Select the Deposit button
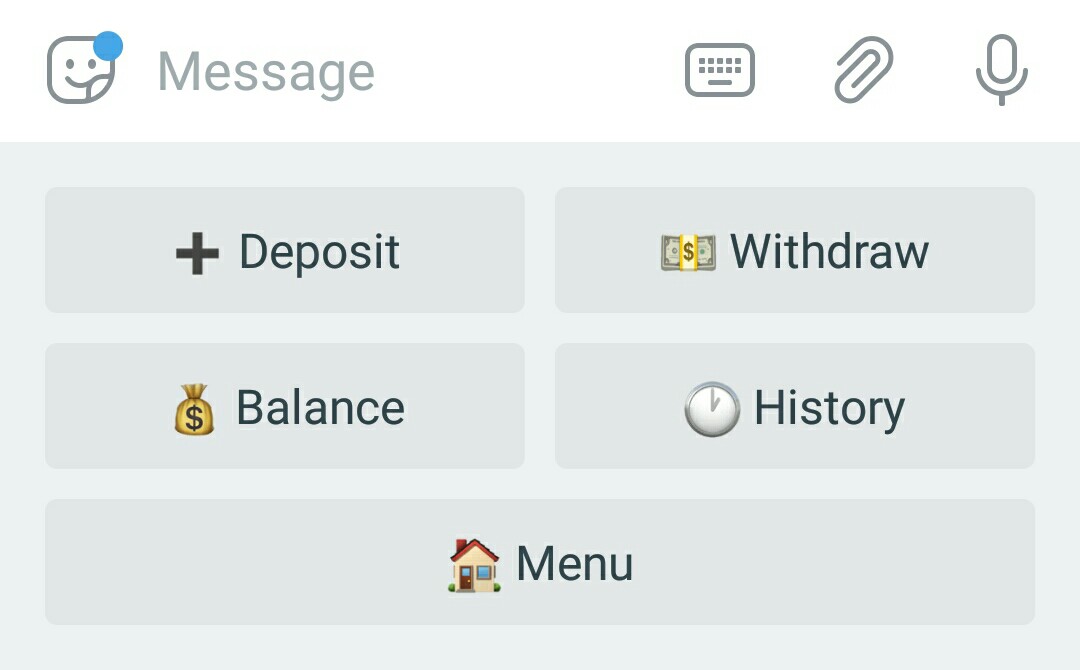Image resolution: width=1080 pixels, height=670 pixels. click(x=285, y=250)
